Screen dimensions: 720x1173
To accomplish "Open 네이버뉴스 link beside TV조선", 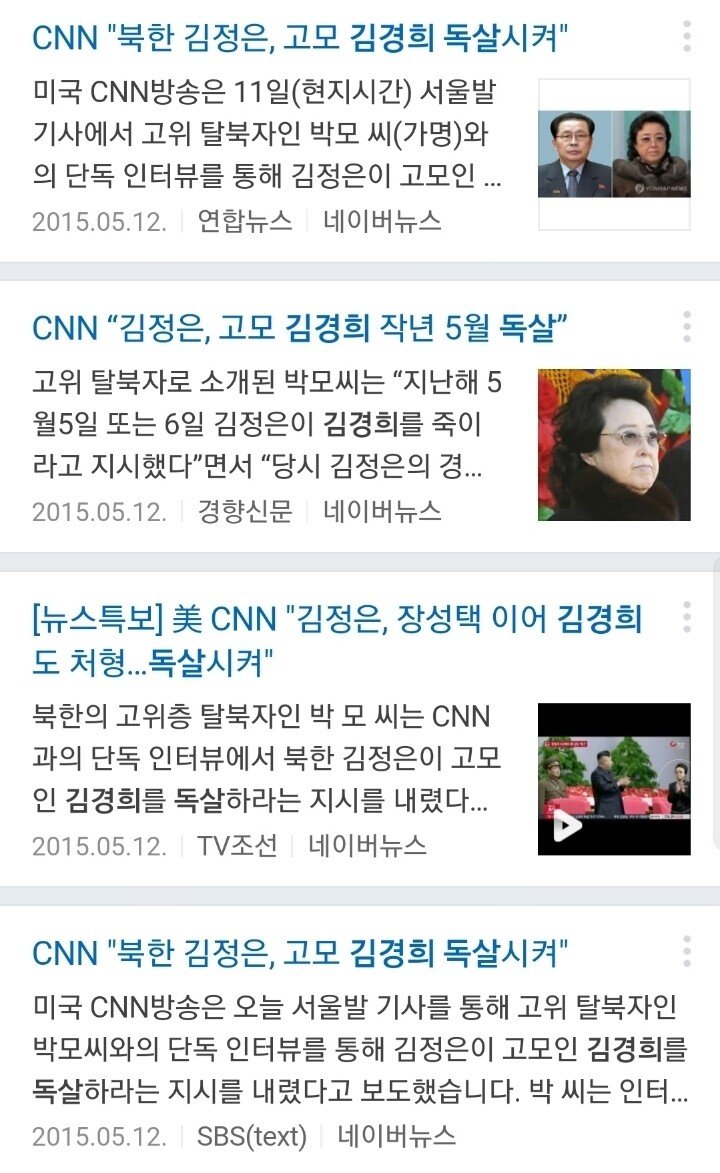I will [x=367, y=845].
